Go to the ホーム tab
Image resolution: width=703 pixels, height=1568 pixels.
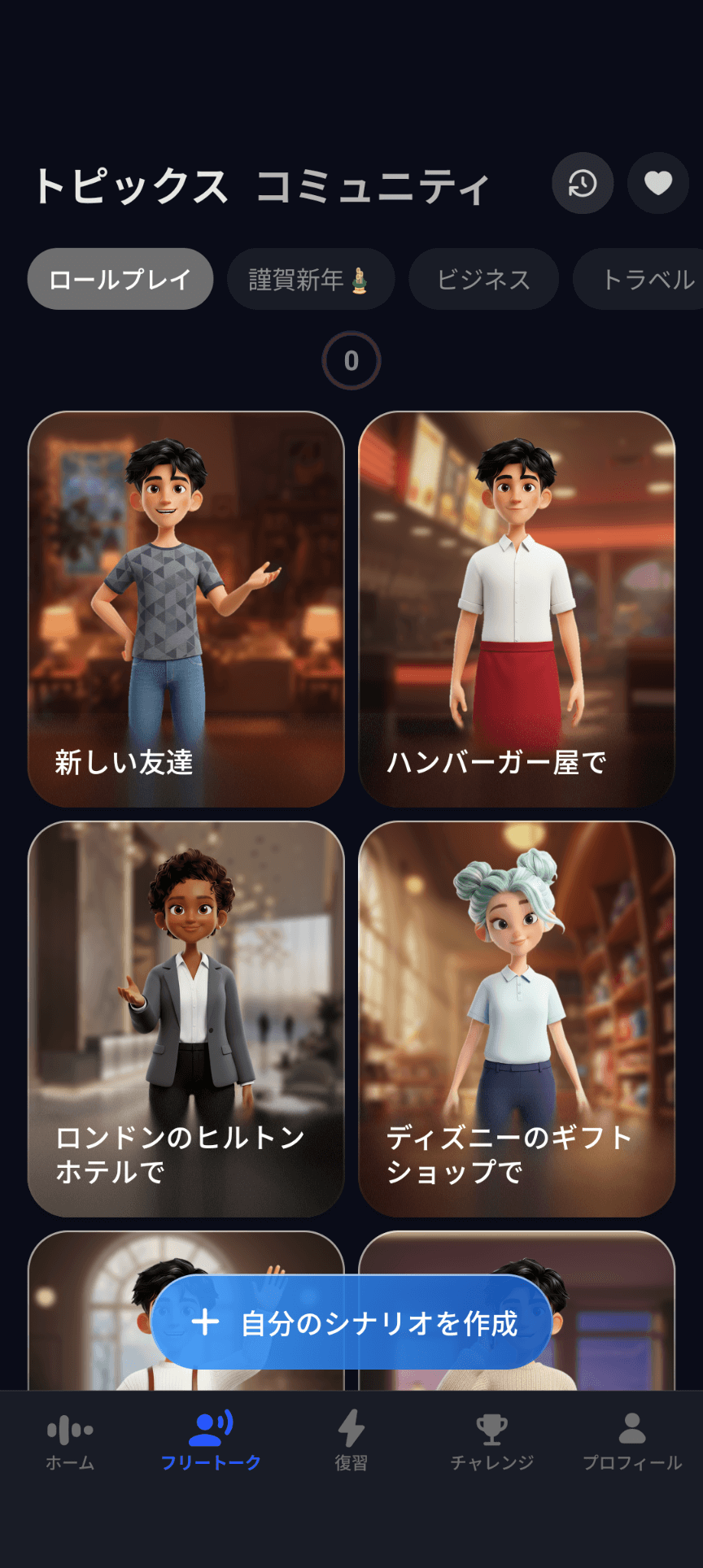coord(70,1443)
